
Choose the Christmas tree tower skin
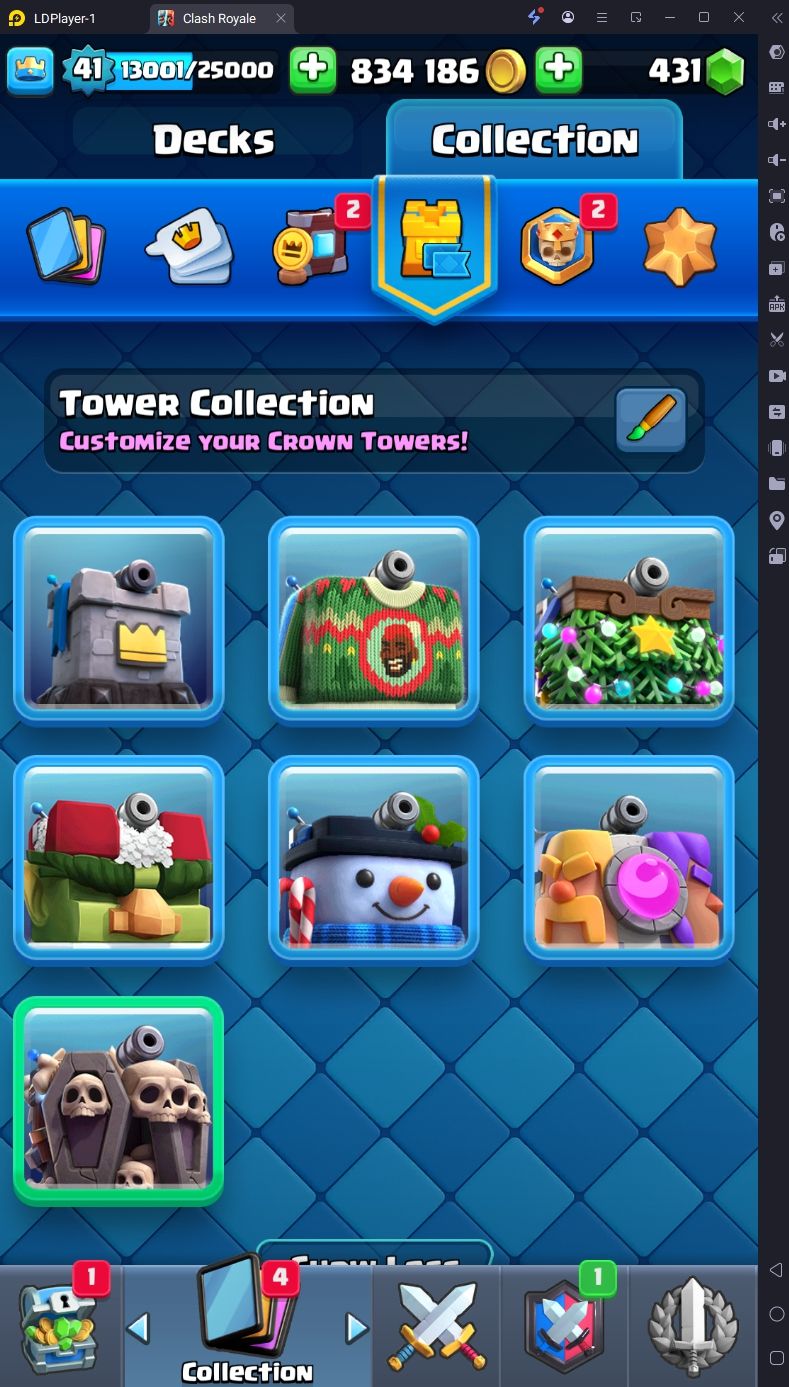tap(629, 619)
